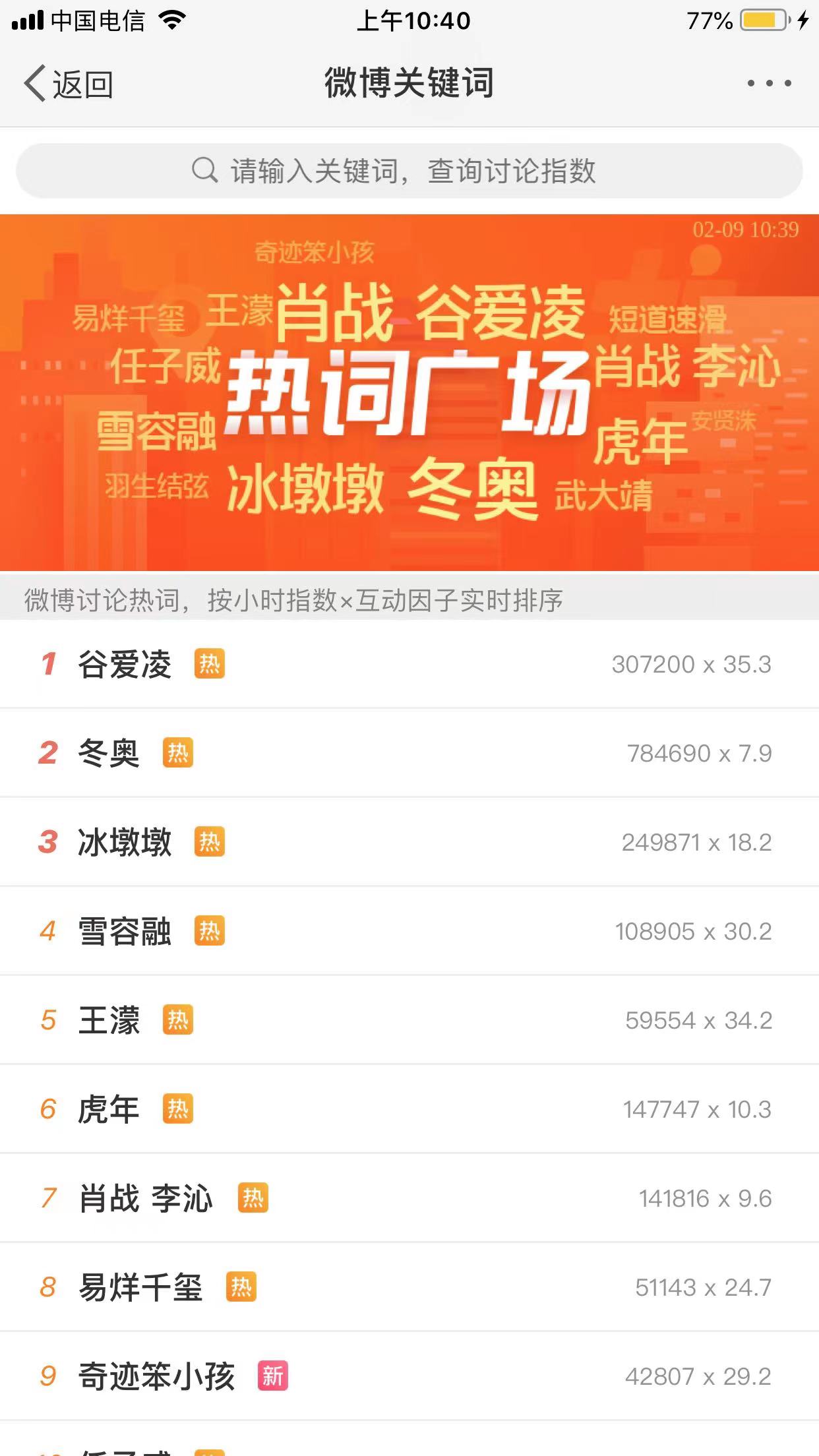Open the hot keyword 谷爱凌
Viewport: 819px width, 1456px height.
coord(125,664)
